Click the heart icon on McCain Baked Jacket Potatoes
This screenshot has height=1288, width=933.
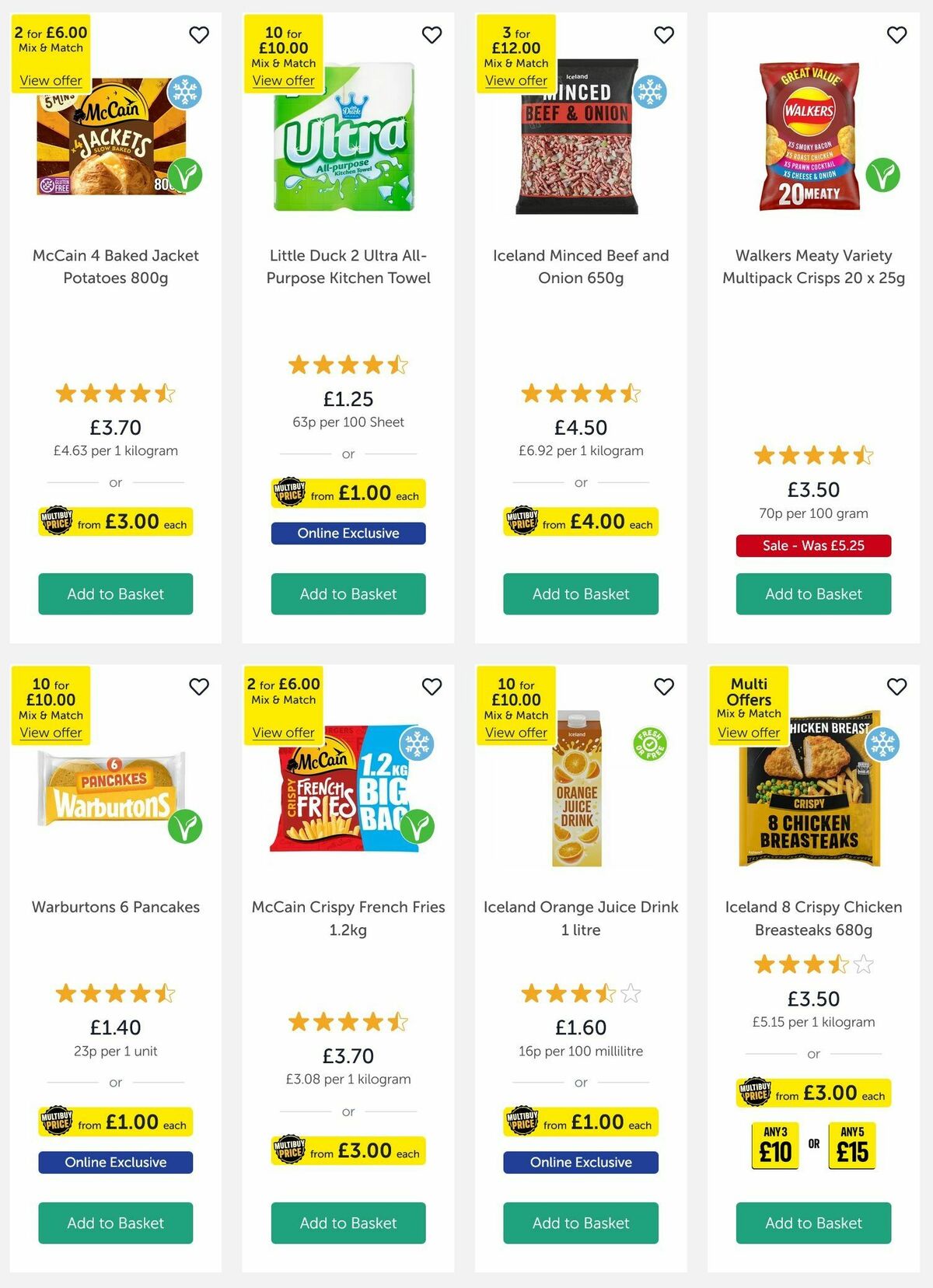click(201, 35)
